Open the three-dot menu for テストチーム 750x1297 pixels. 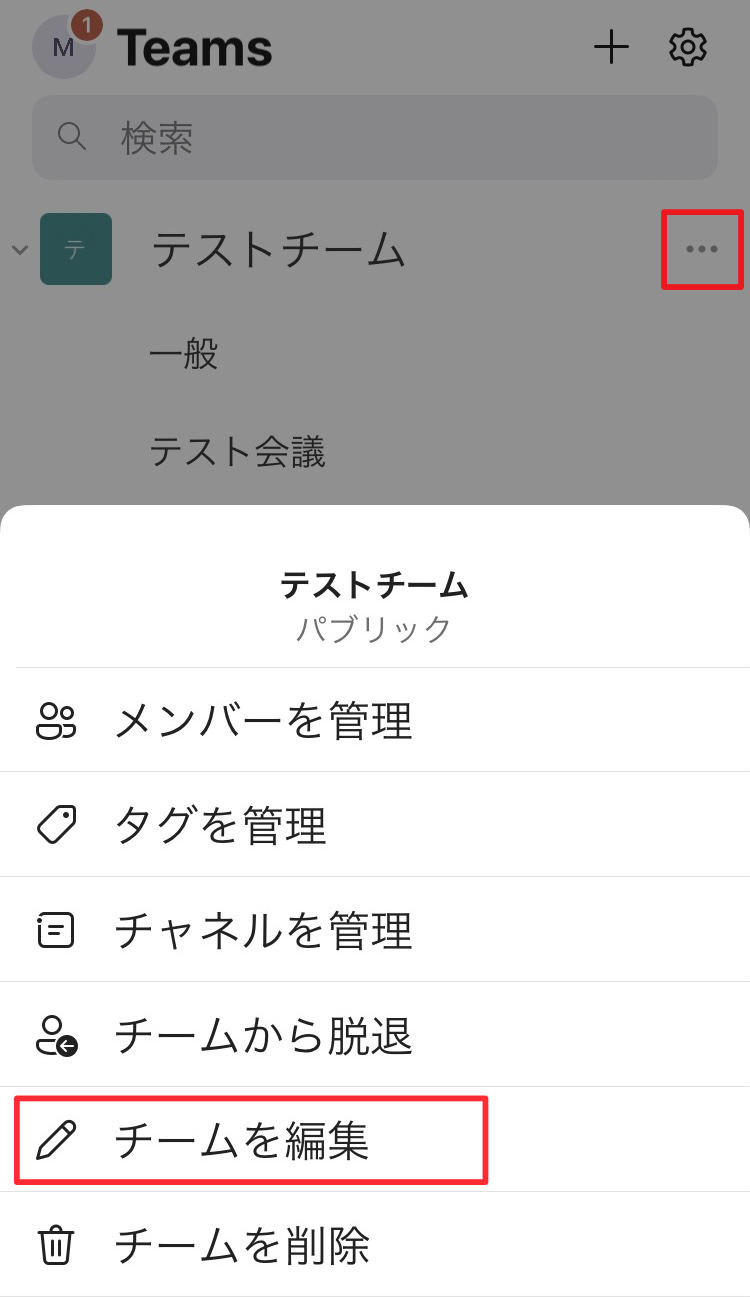point(702,249)
